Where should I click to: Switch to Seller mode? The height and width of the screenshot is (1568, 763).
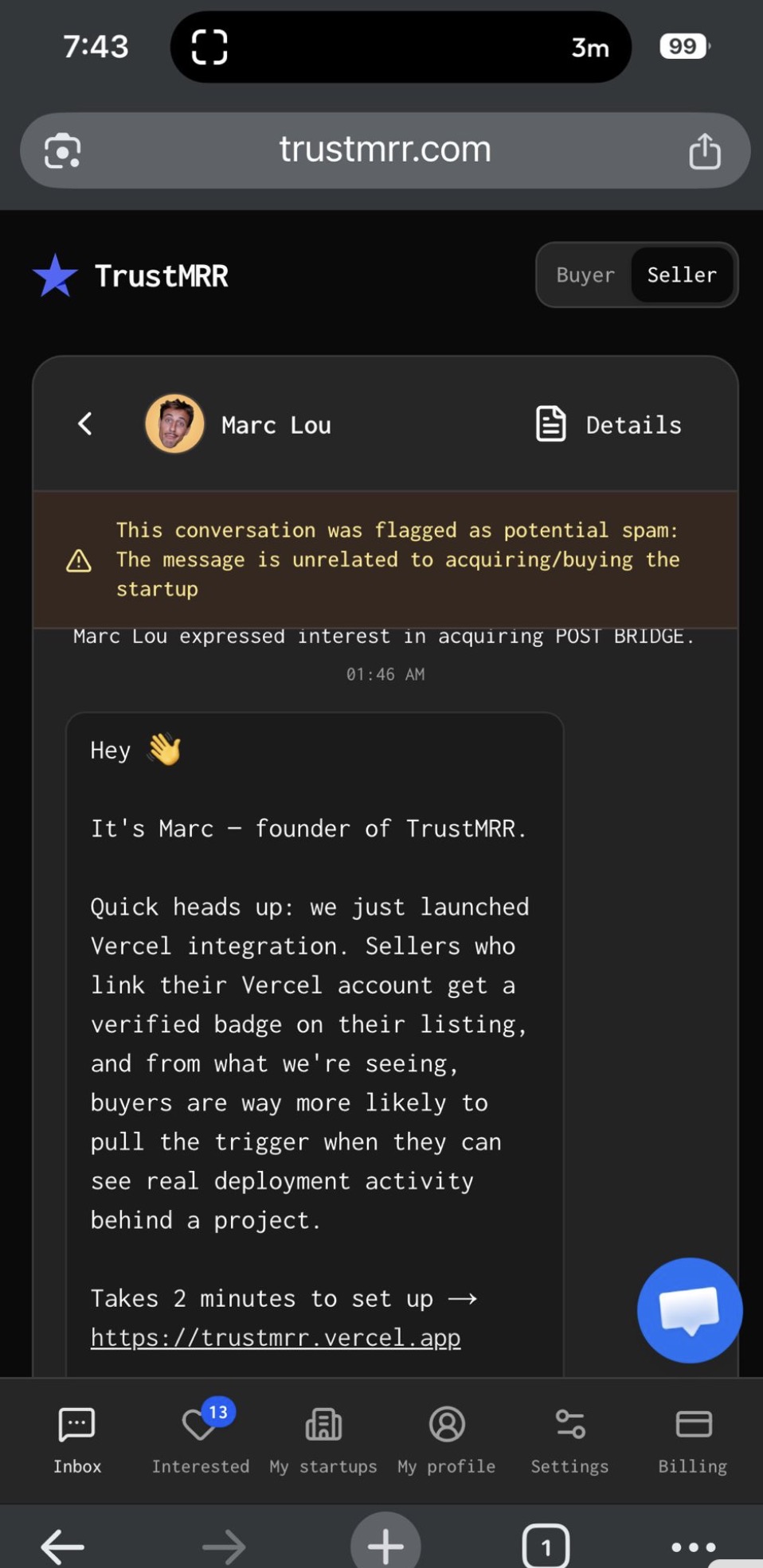pos(681,275)
